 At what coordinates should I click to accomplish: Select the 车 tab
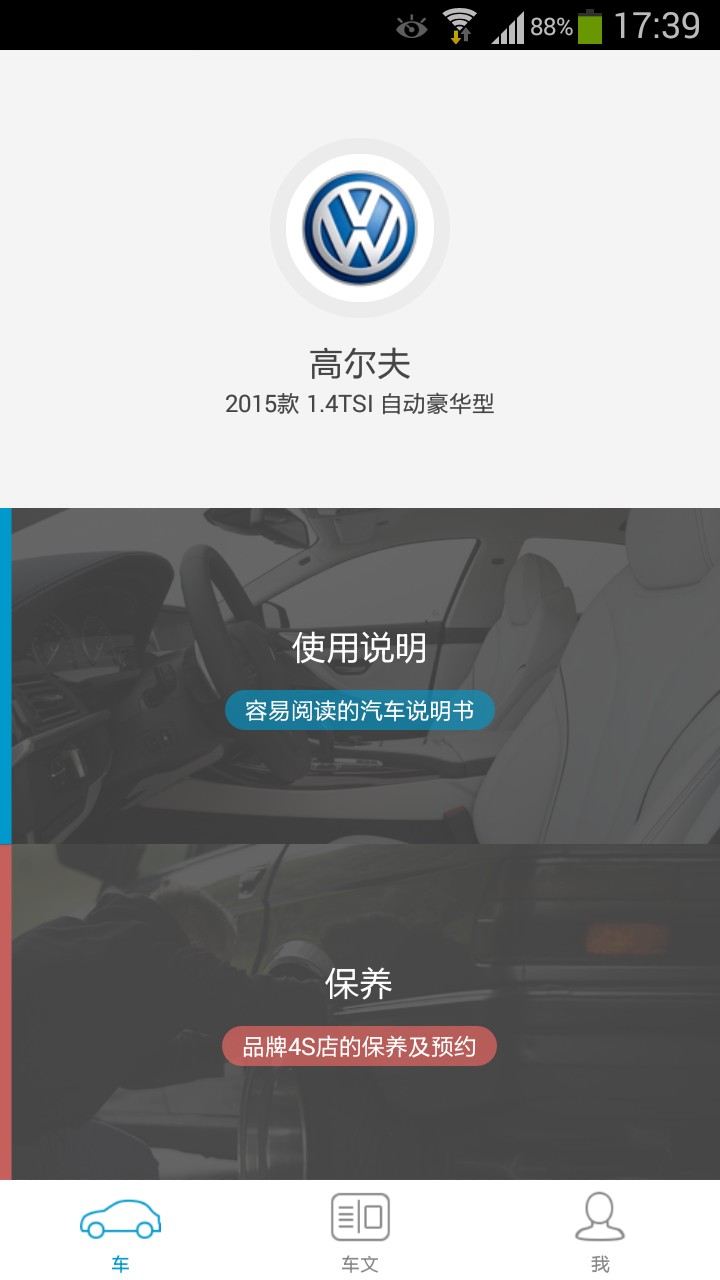(120, 1232)
